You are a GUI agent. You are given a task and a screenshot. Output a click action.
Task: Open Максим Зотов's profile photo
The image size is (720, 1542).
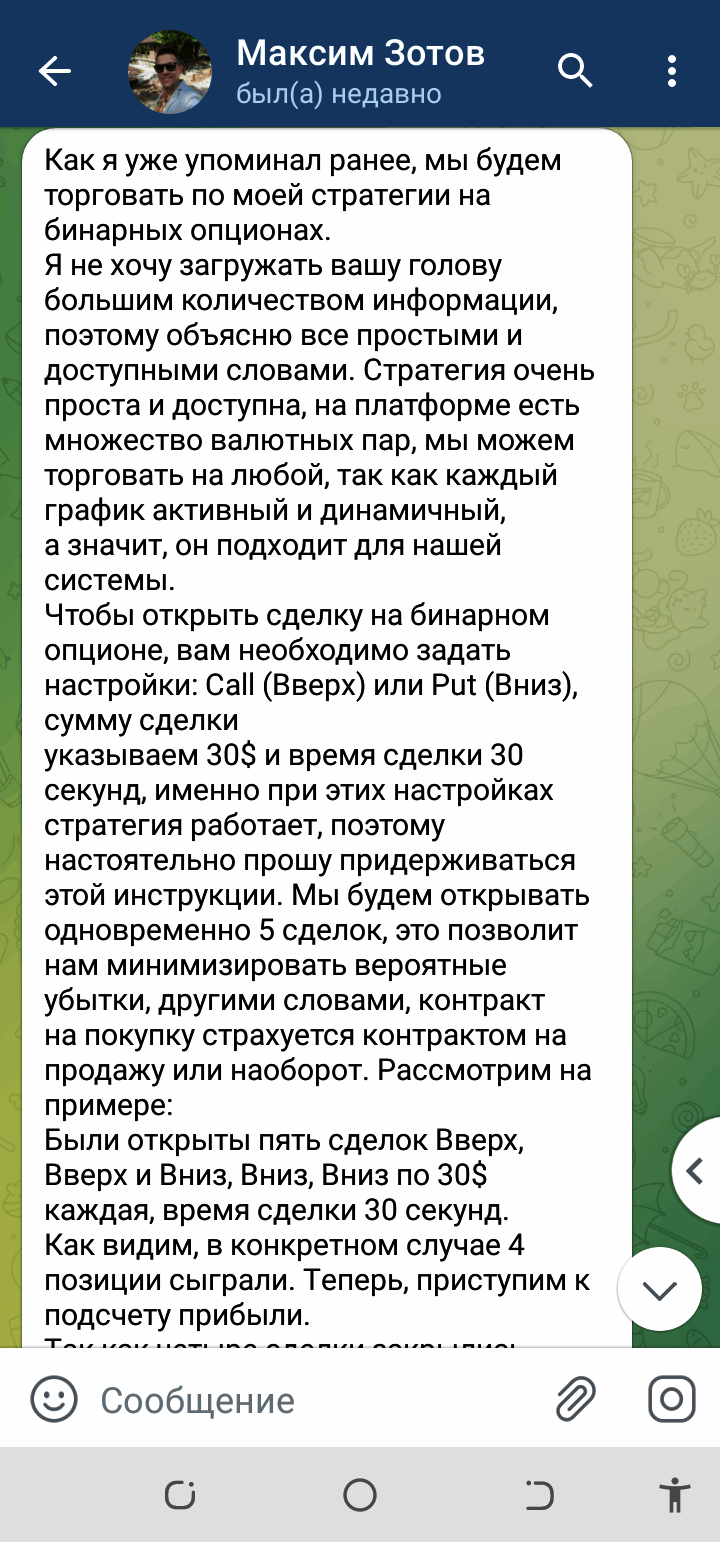tap(170, 71)
